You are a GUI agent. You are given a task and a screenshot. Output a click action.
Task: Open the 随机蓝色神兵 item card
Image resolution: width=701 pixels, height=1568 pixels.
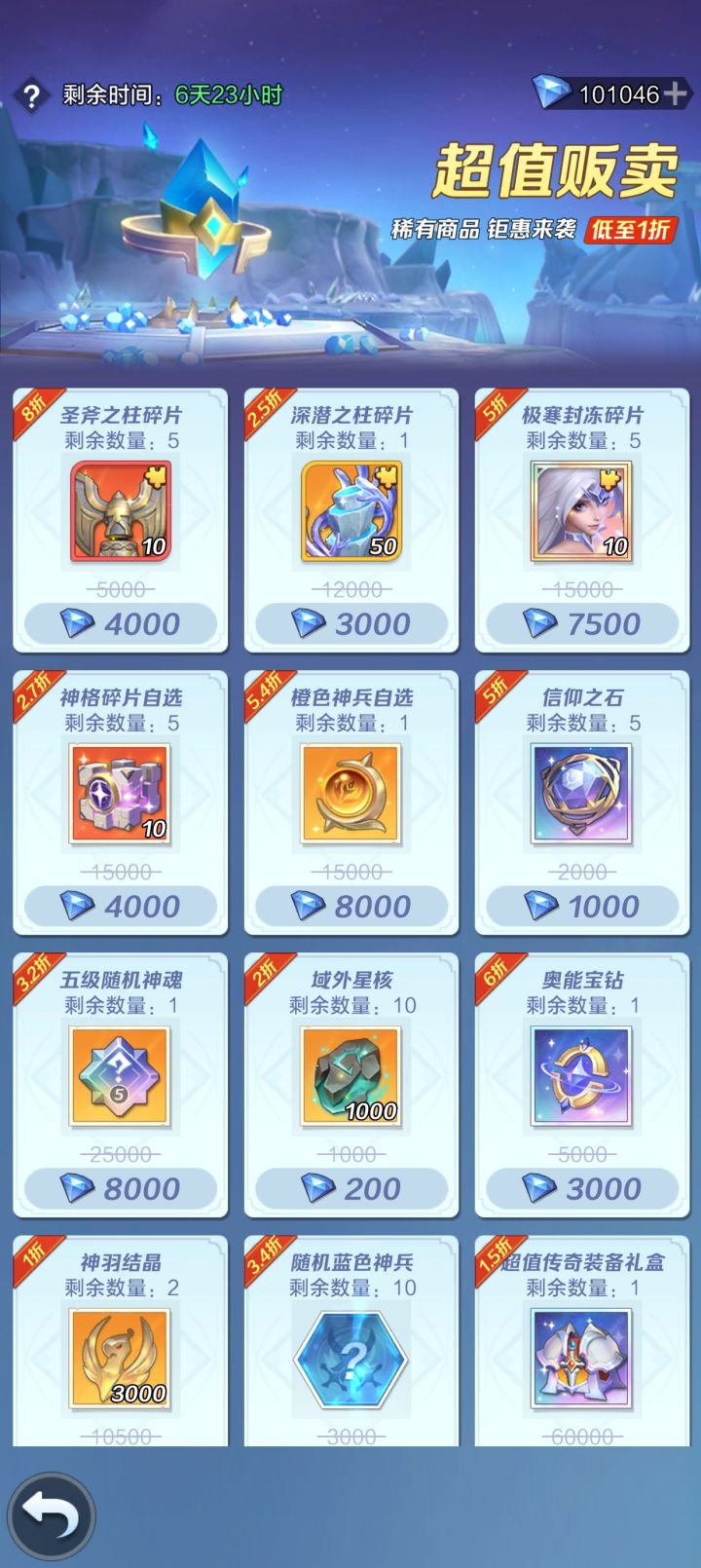[x=351, y=1341]
